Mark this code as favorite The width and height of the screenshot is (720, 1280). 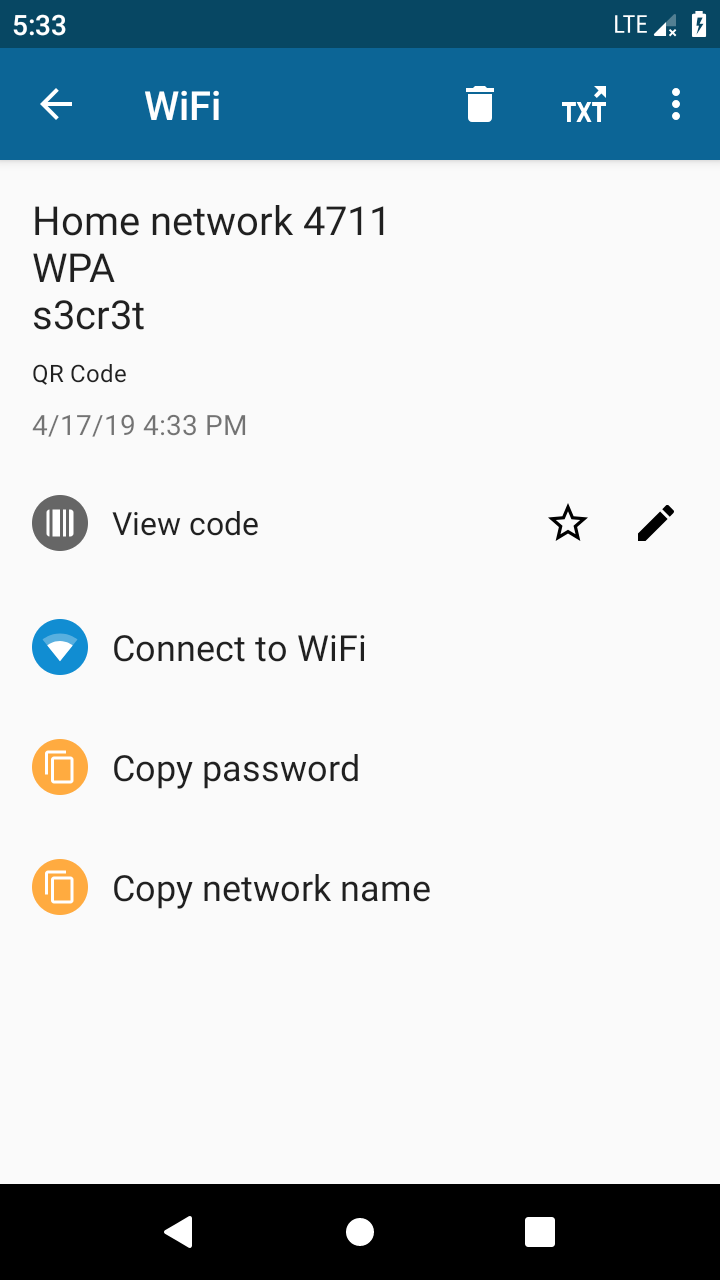(568, 524)
